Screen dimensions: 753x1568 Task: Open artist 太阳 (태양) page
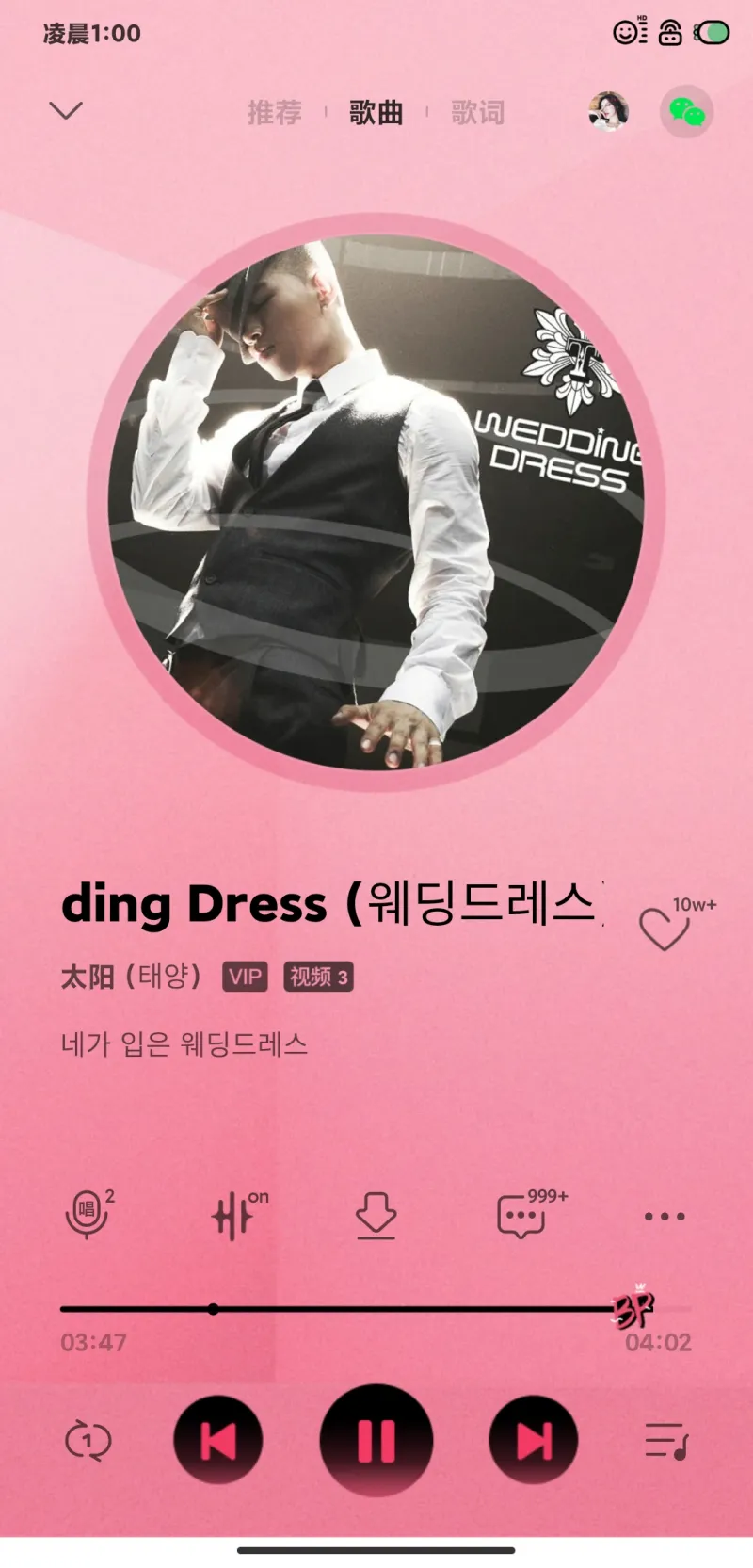tap(131, 977)
